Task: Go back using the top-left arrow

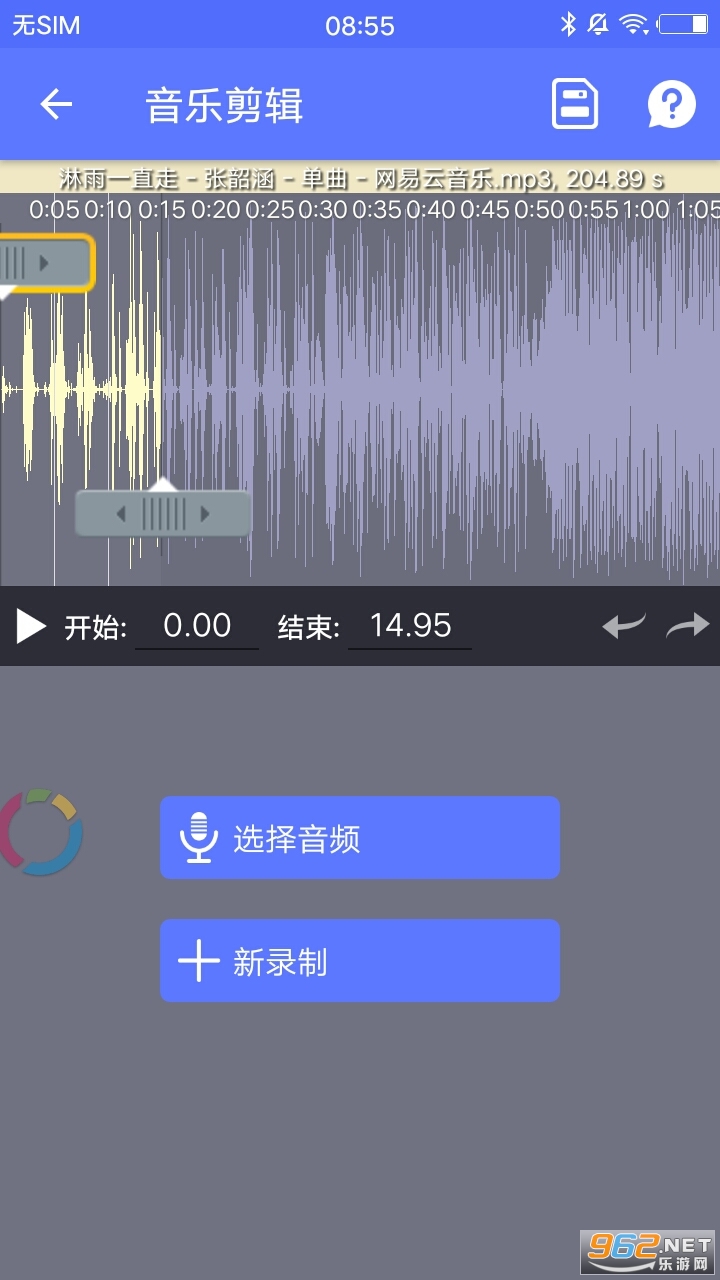Action: tap(56, 104)
